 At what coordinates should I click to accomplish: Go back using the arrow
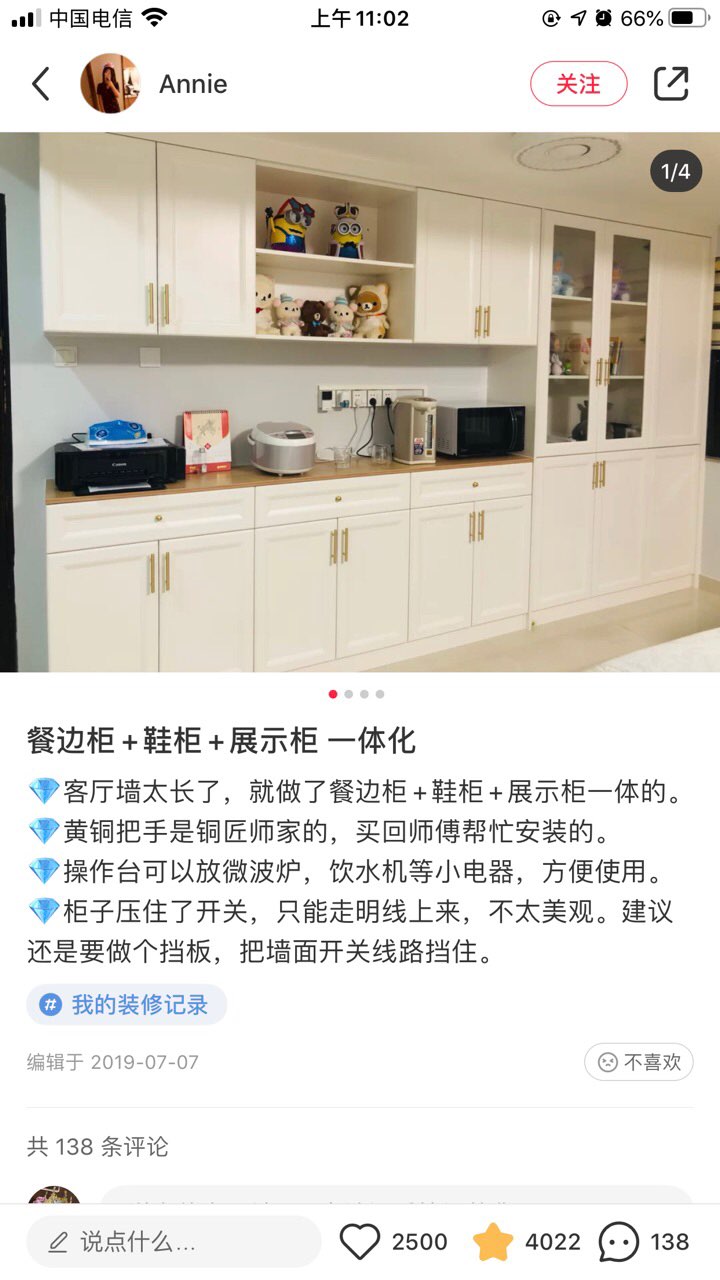[x=41, y=84]
